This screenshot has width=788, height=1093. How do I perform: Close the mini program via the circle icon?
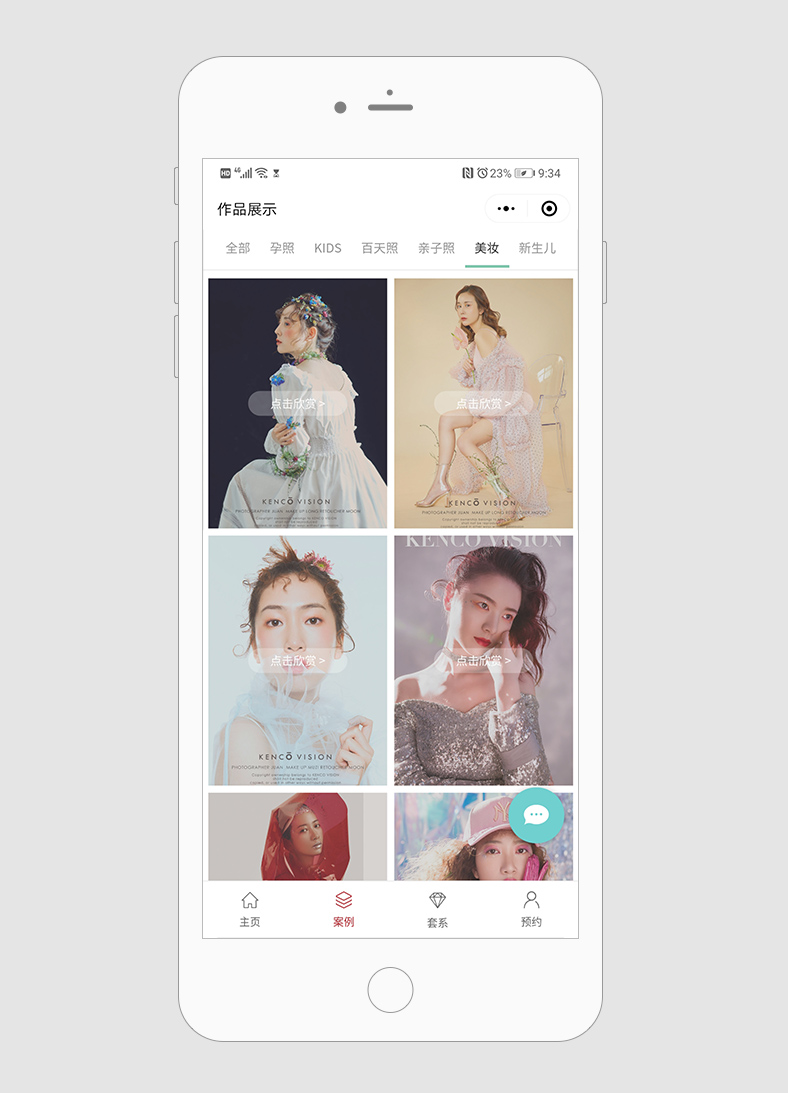549,209
